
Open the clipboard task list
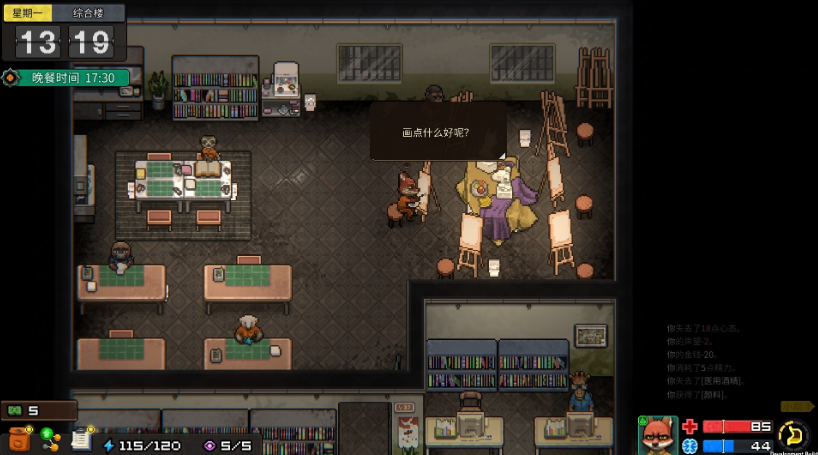pos(81,438)
